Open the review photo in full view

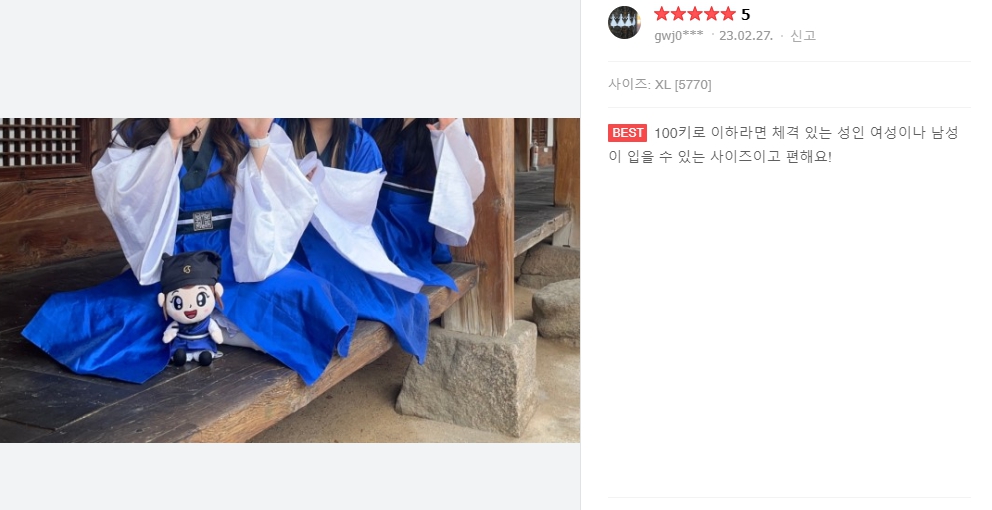click(x=290, y=280)
